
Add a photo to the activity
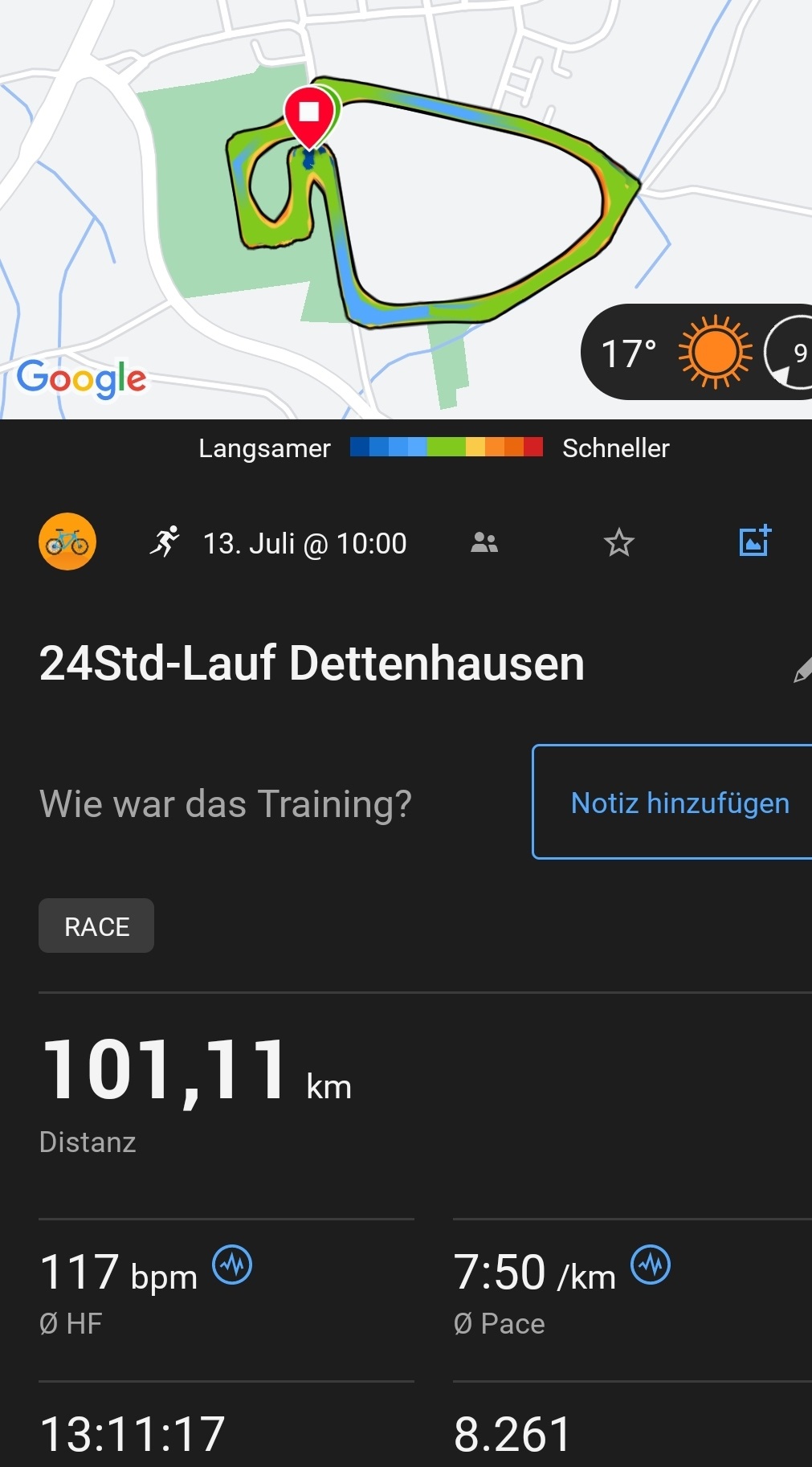[x=755, y=541]
